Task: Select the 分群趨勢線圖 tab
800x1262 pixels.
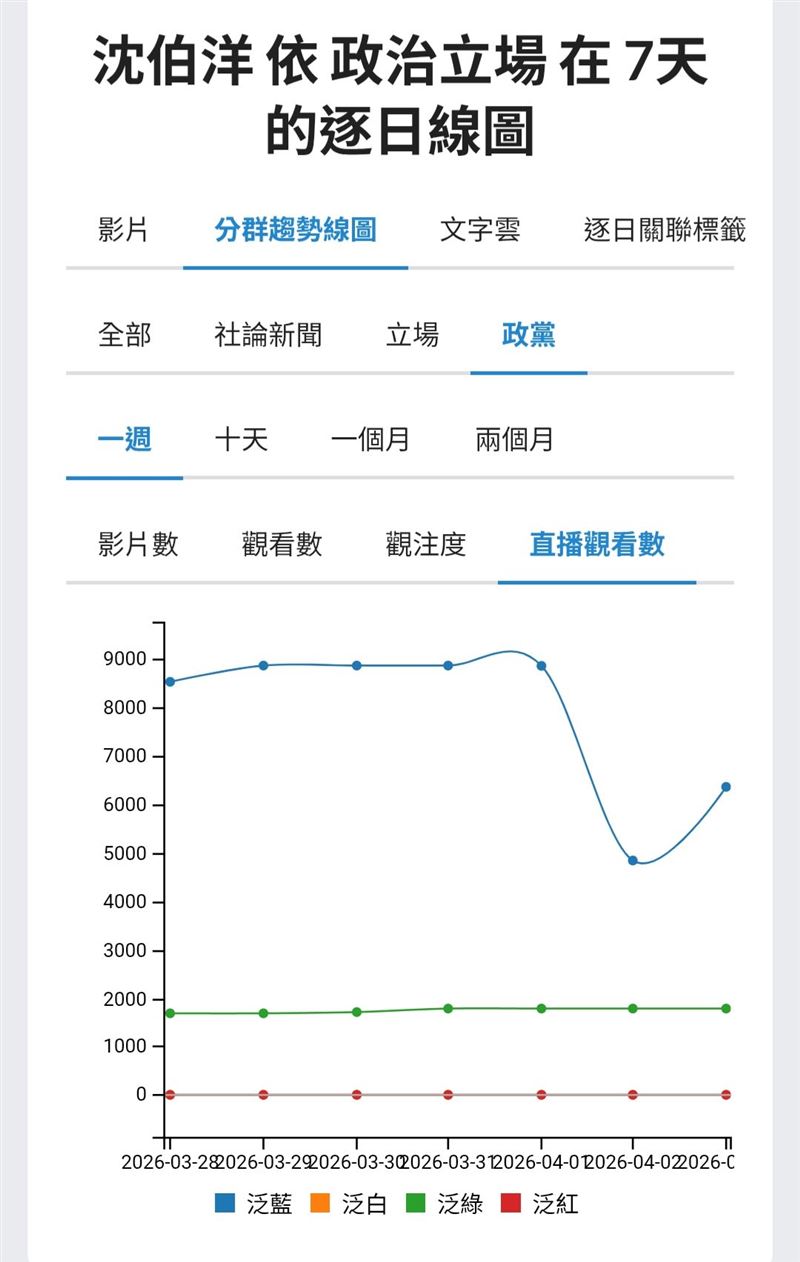Action: coord(295,230)
